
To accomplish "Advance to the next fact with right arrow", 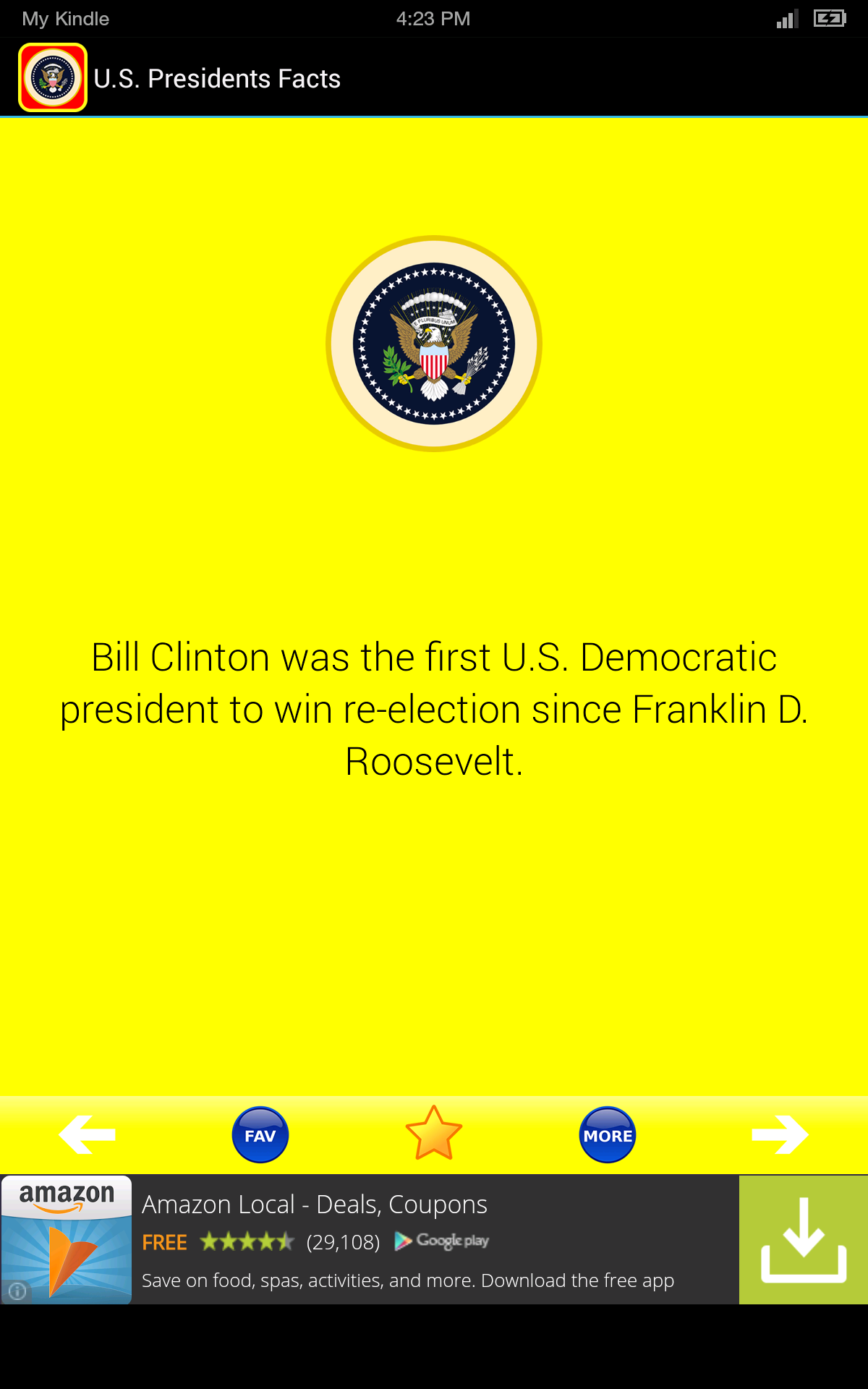I will 781,1134.
